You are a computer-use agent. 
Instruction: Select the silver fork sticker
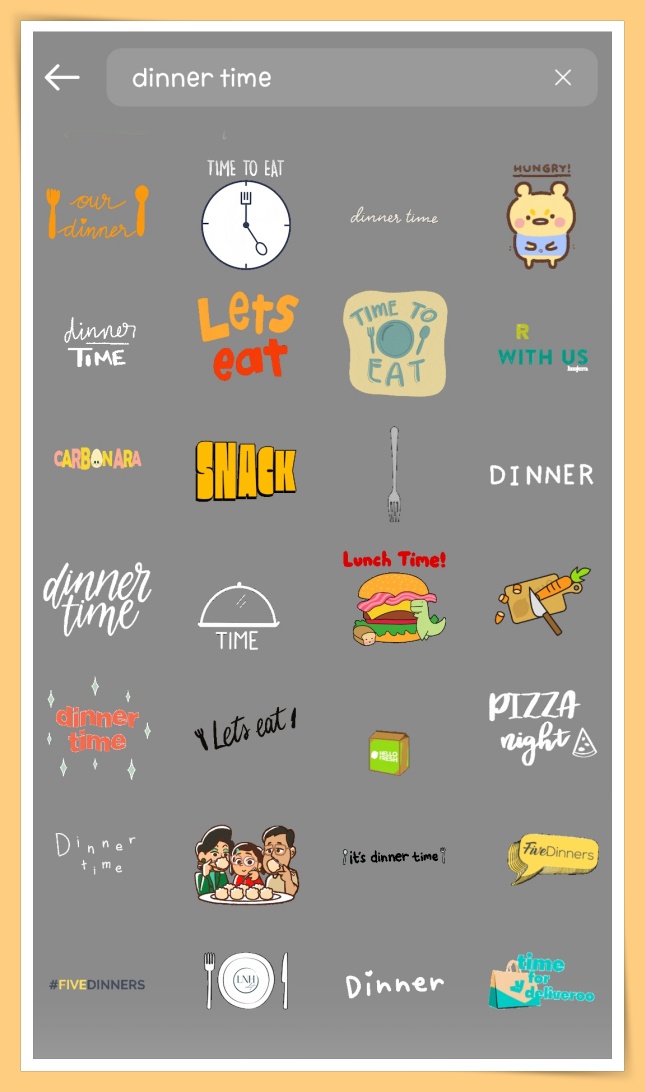click(394, 474)
